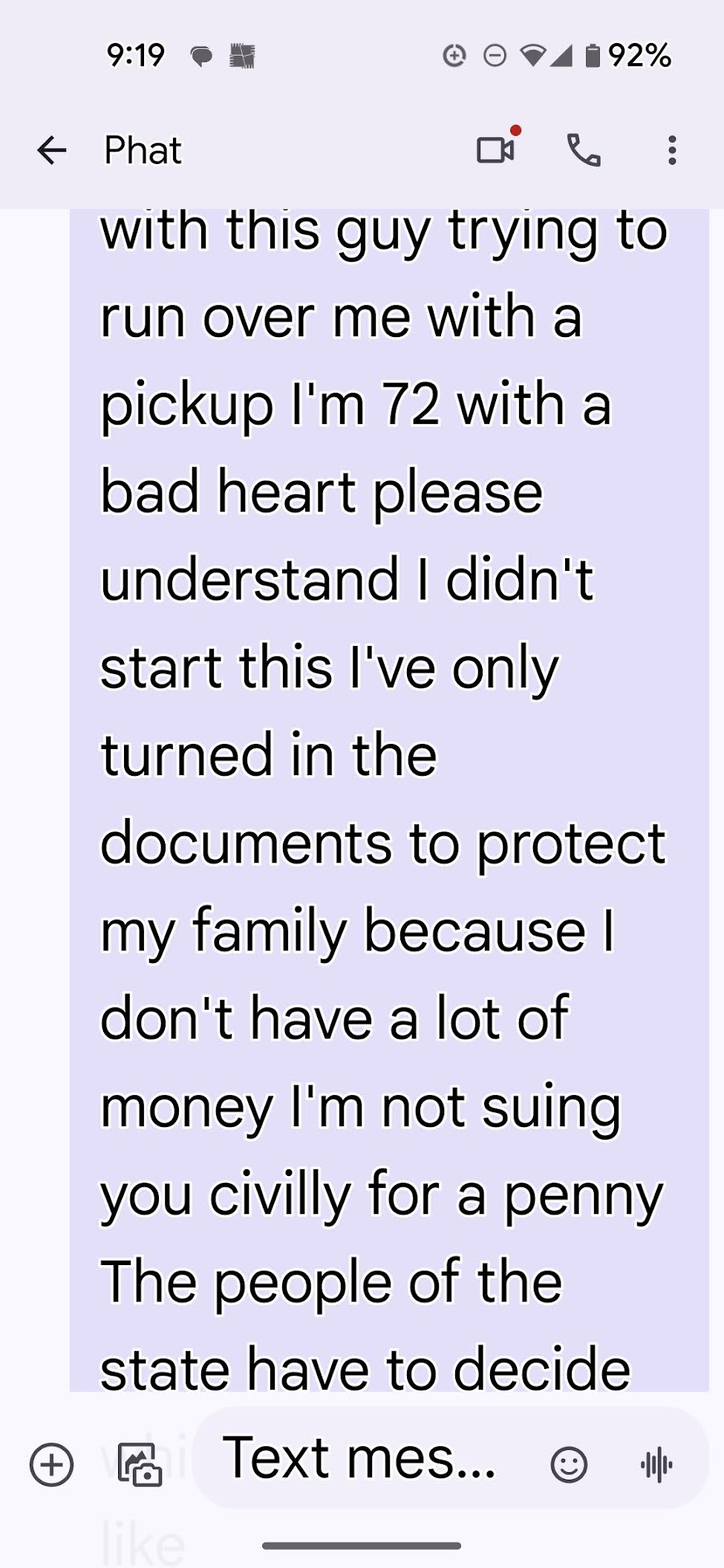This screenshot has height=1568, width=724.
Task: Start a voice call with Phat
Action: (x=584, y=151)
